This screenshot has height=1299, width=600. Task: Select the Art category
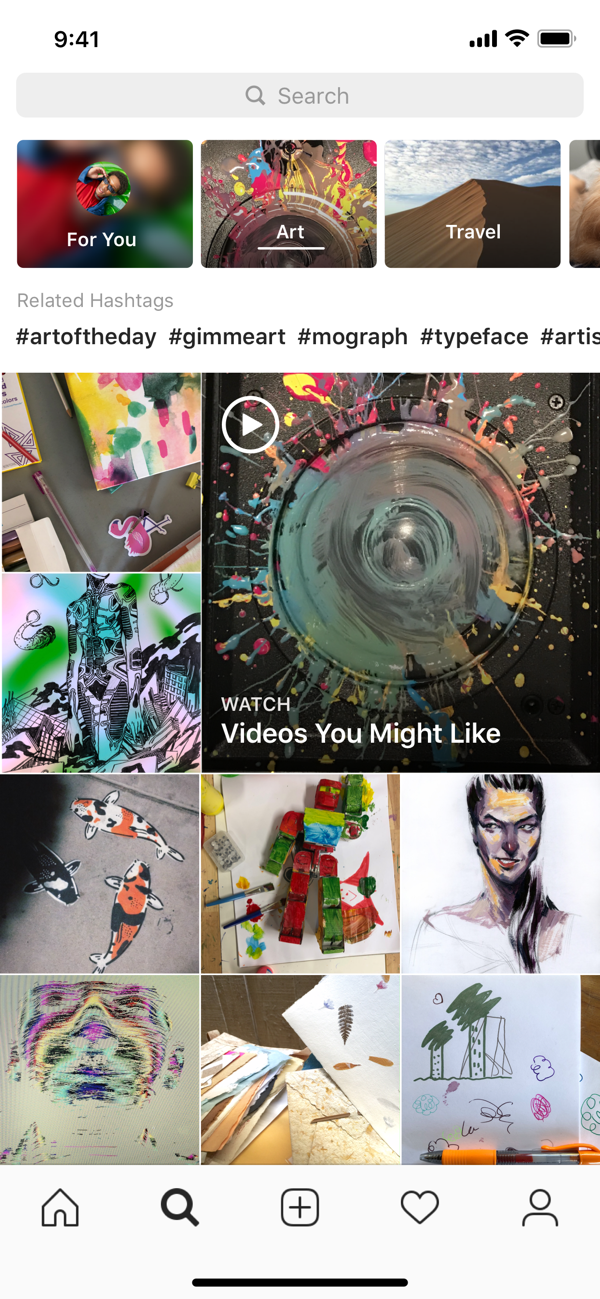coord(289,204)
